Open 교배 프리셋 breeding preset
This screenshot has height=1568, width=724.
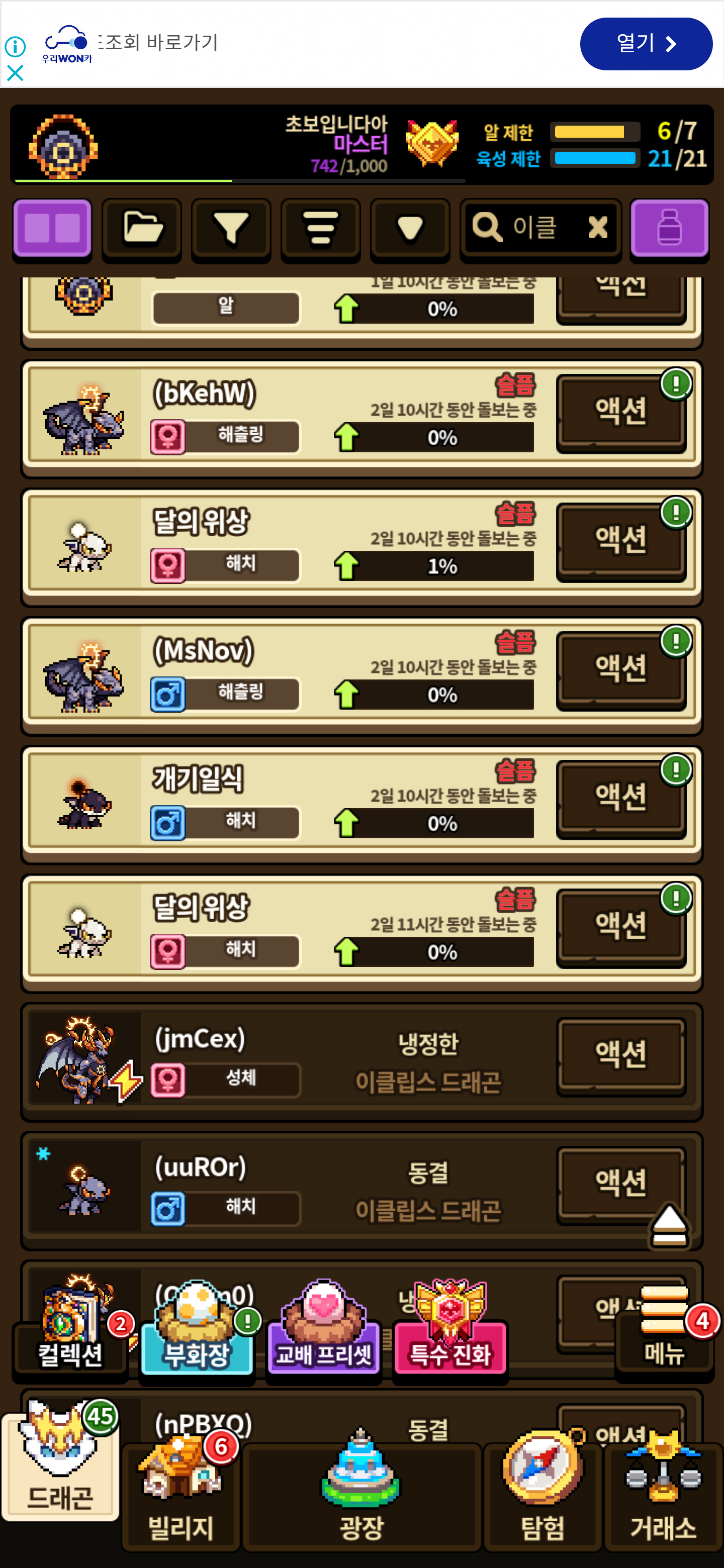point(323,1332)
